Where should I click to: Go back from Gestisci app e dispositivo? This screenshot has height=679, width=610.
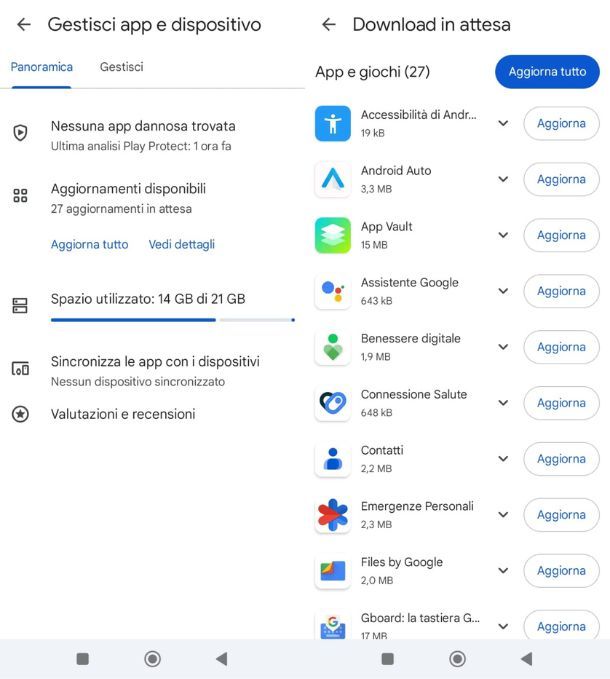(x=24, y=24)
